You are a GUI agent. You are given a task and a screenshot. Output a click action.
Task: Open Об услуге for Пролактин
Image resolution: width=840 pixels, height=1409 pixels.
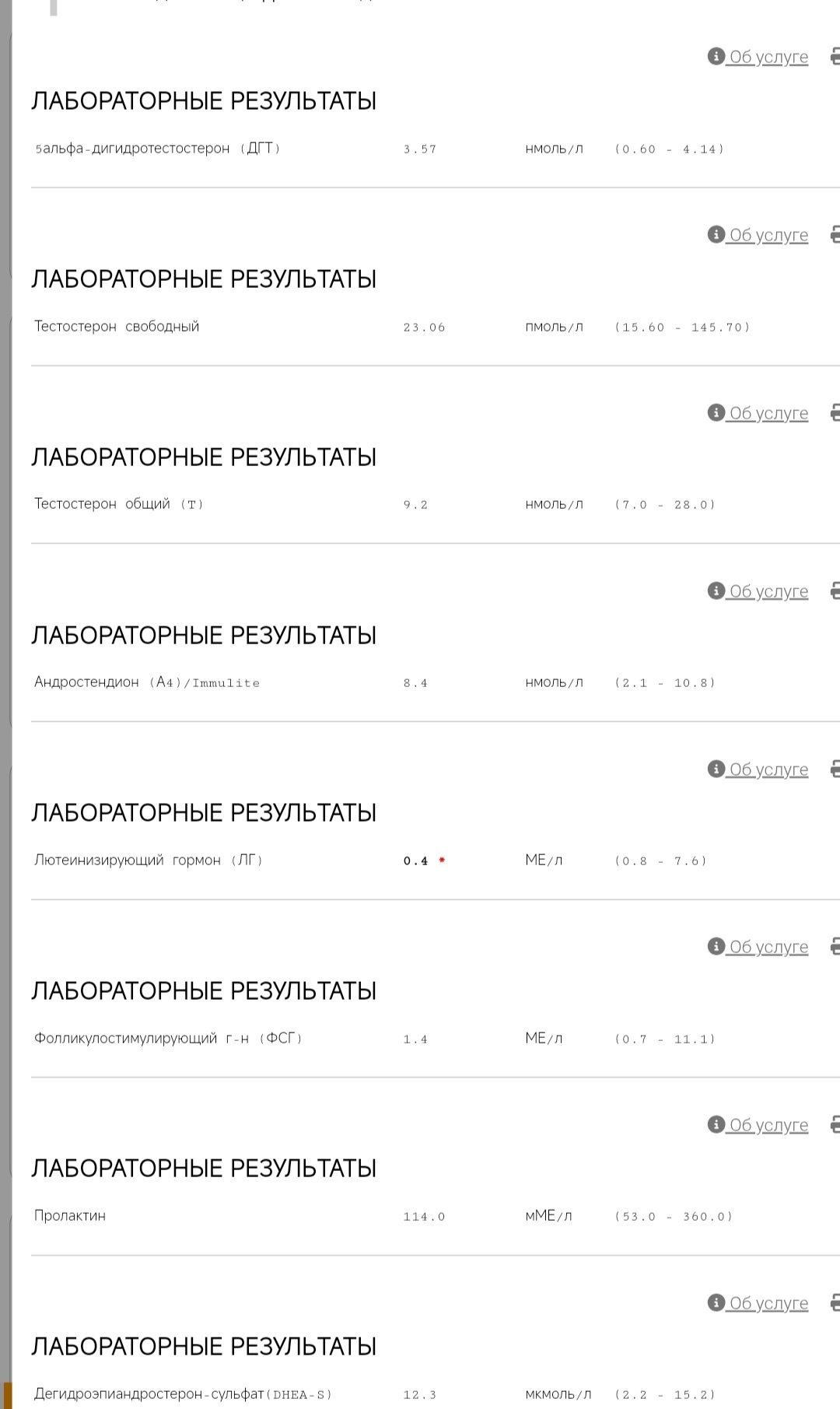pyautogui.click(x=768, y=1125)
